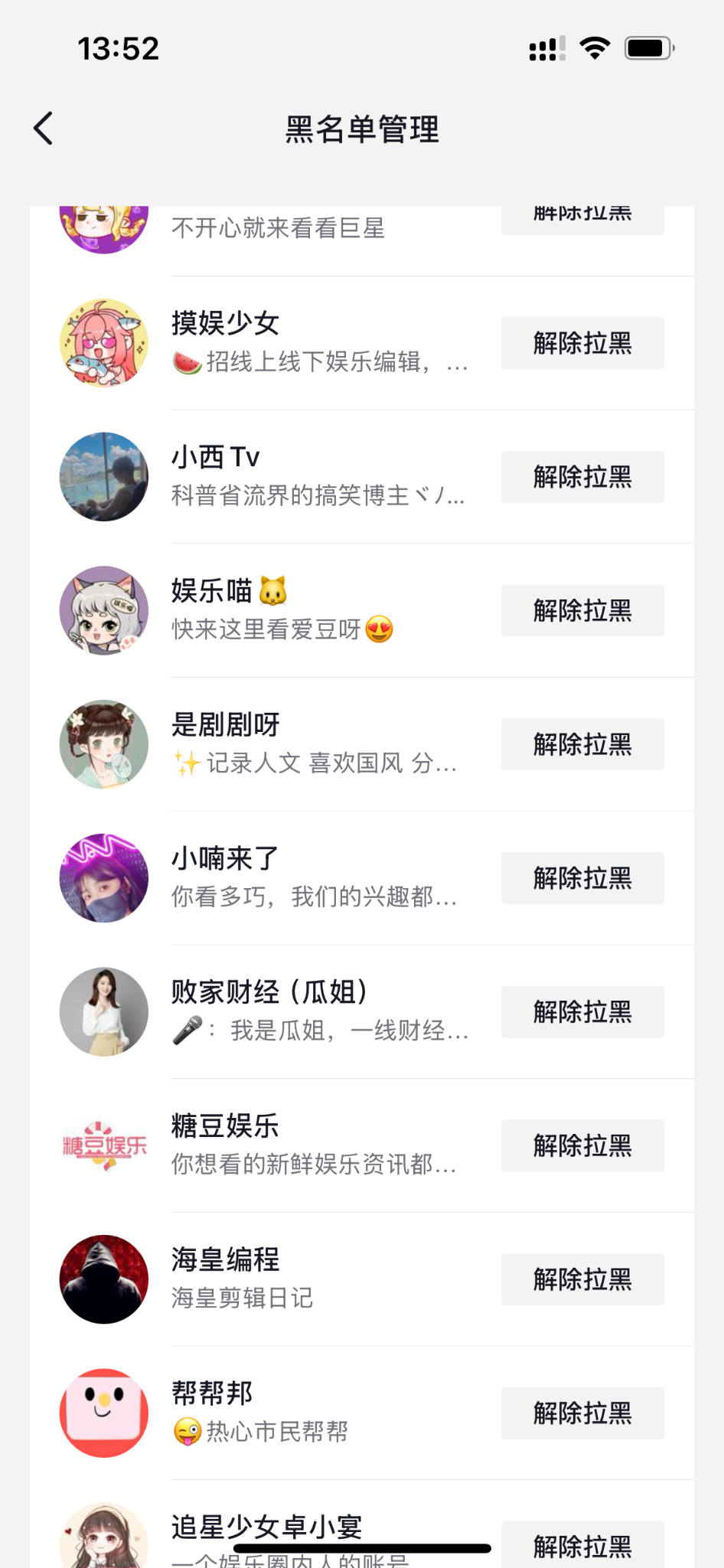View 帮帮邦's profile

tap(104, 1413)
